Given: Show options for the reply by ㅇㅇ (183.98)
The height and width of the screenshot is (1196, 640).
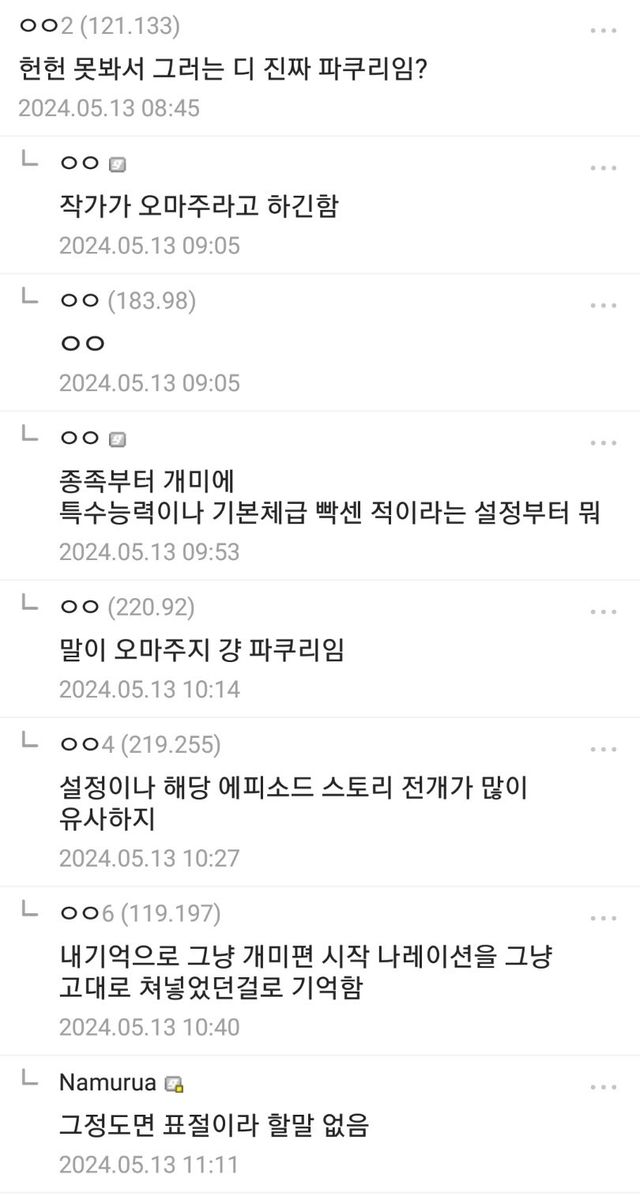Looking at the screenshot, I should [x=604, y=304].
